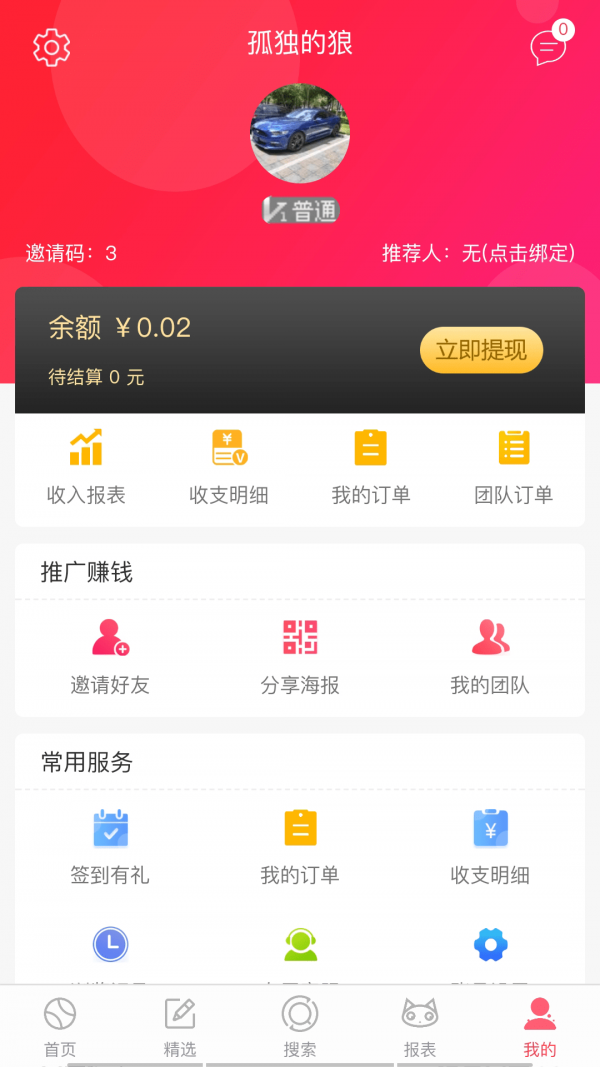
Task: View 我的团队 my team
Action: (x=490, y=656)
